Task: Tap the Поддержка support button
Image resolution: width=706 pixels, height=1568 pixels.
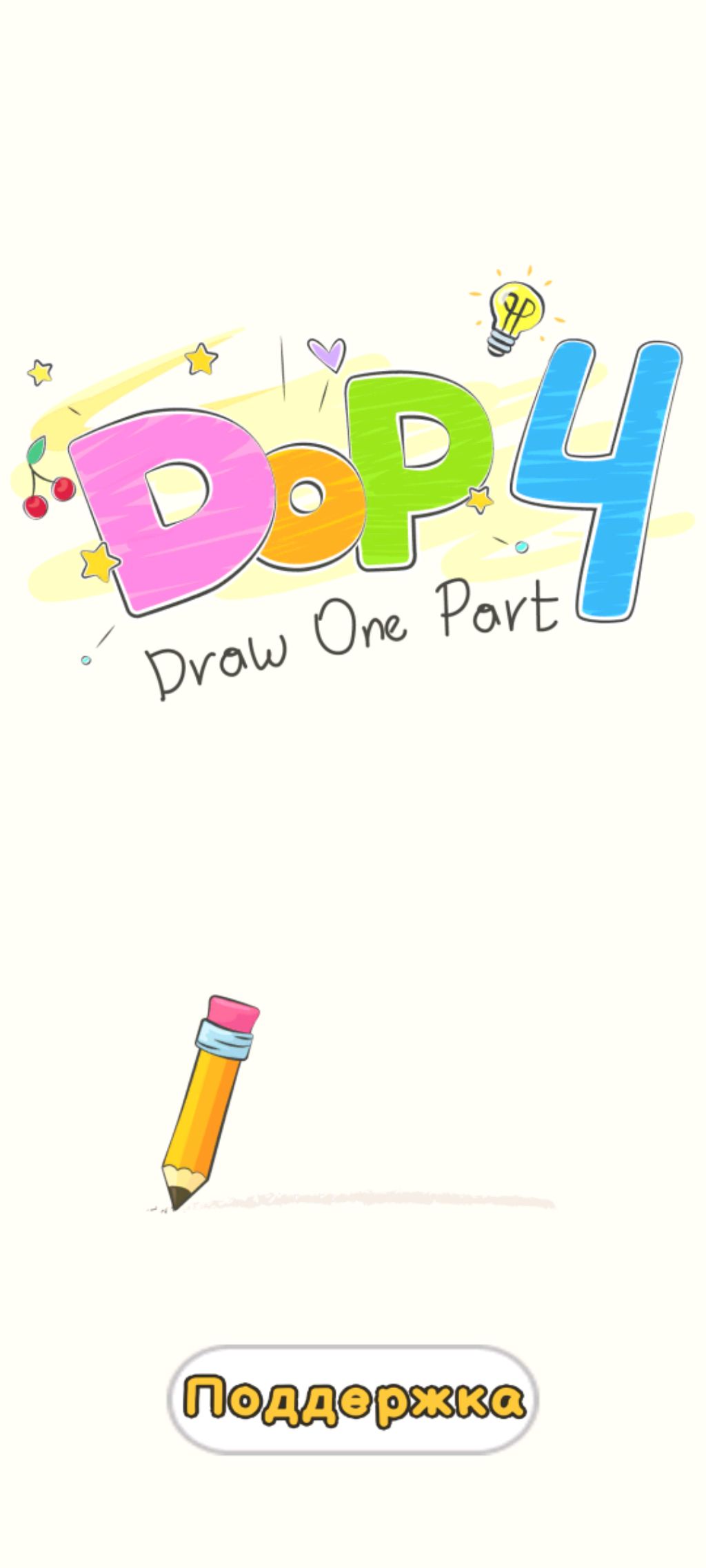Action: [353, 1399]
